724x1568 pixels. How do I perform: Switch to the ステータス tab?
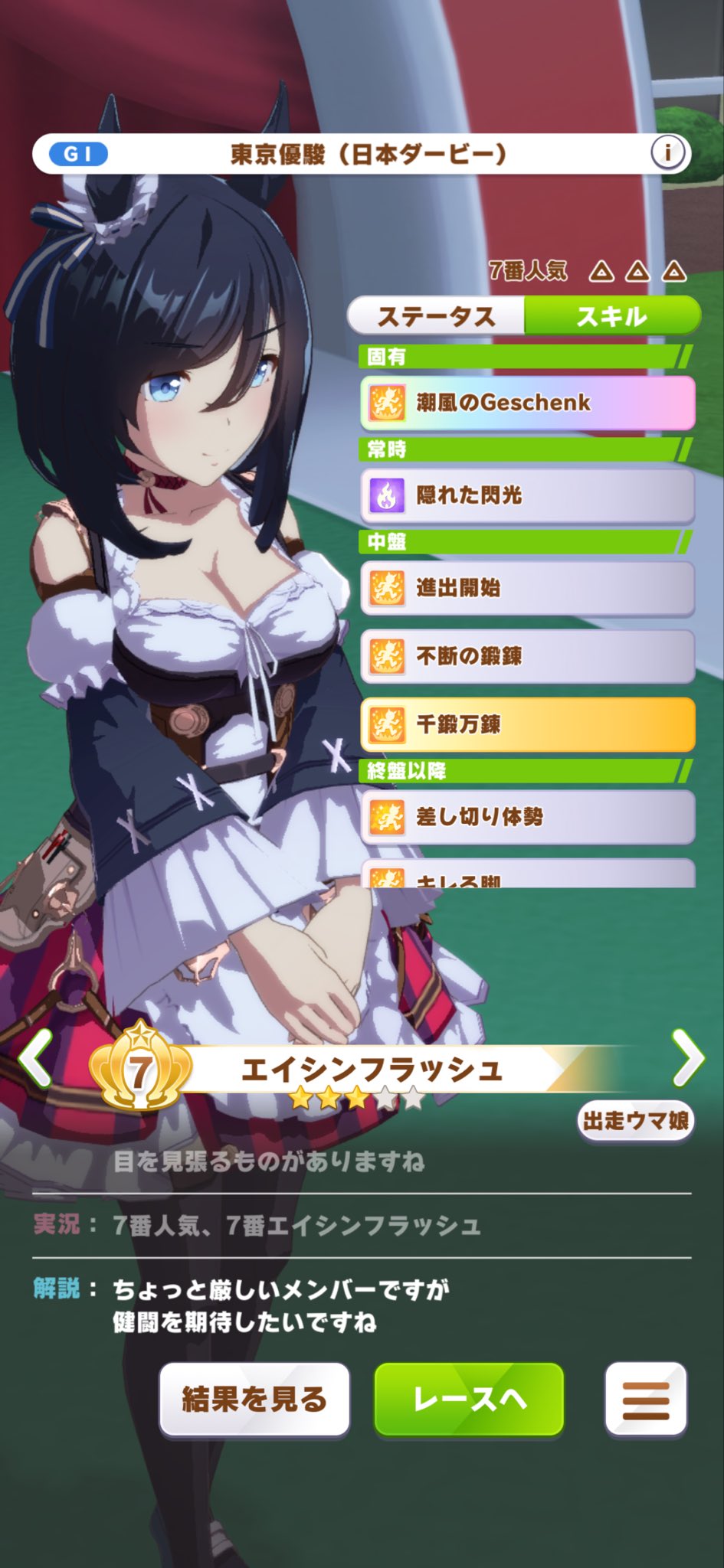[436, 316]
